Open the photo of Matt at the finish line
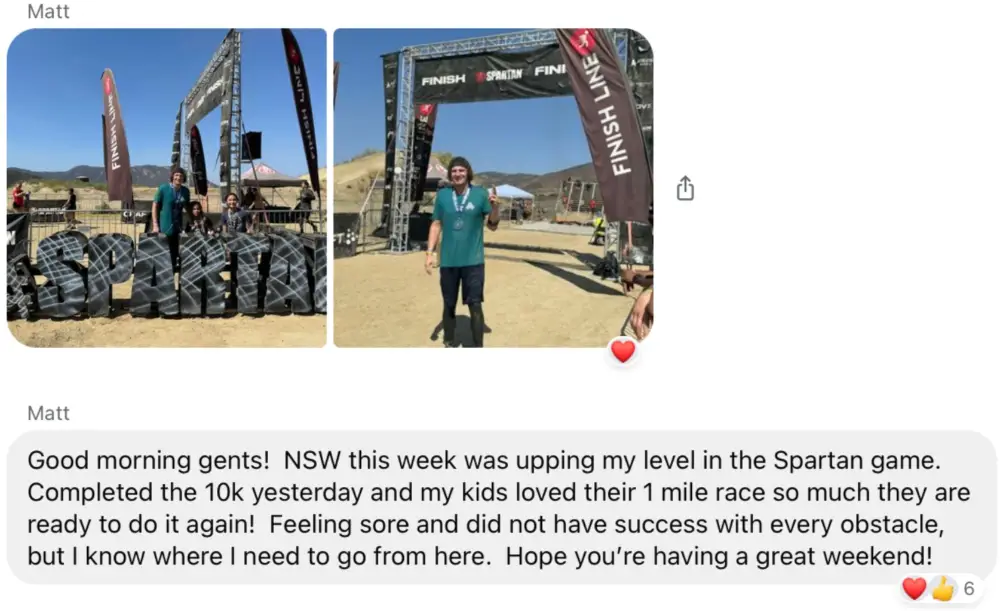Viewport: 1000px width, 611px height. (x=492, y=188)
